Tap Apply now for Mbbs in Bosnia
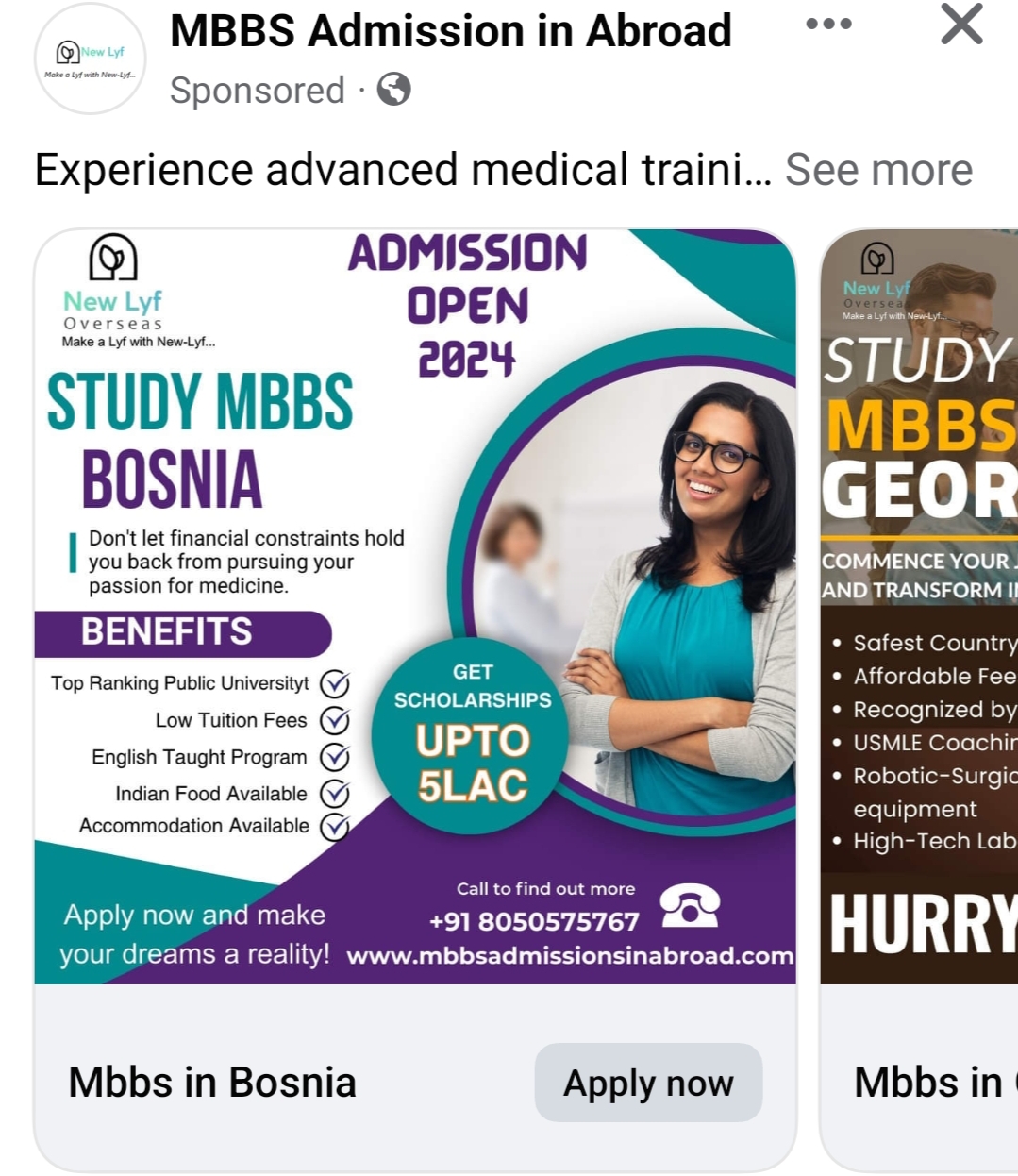Image resolution: width=1018 pixels, height=1176 pixels. pos(648,1083)
